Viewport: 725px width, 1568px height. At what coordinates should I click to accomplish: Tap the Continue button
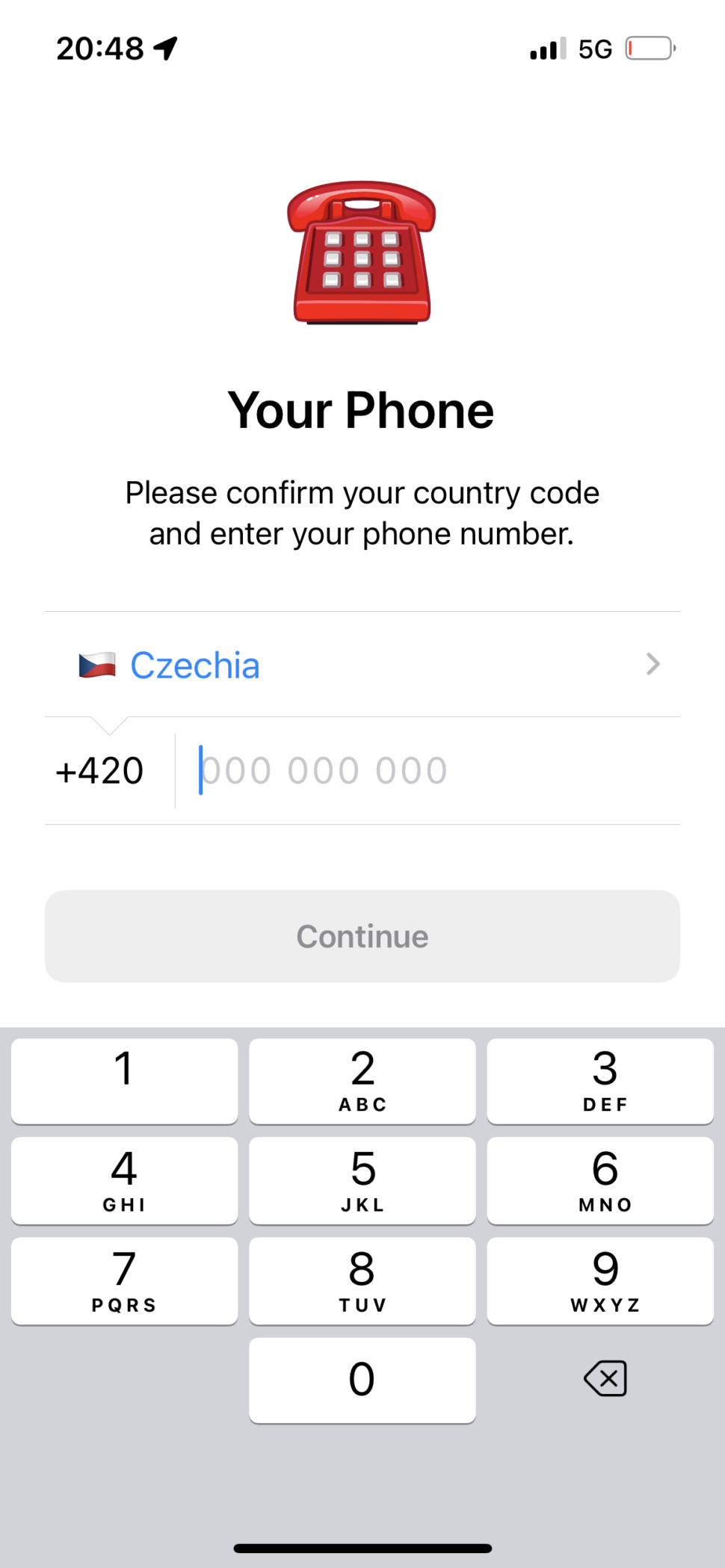[x=362, y=936]
